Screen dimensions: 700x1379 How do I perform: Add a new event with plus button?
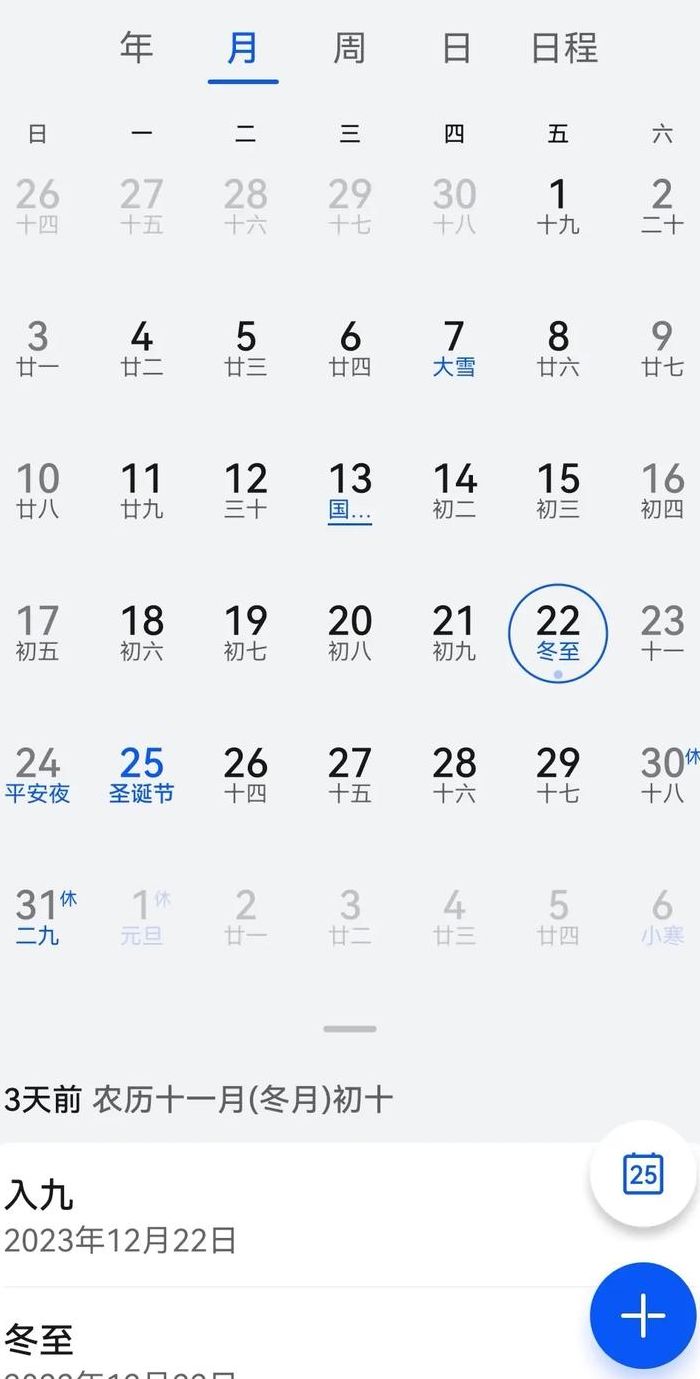click(643, 1315)
